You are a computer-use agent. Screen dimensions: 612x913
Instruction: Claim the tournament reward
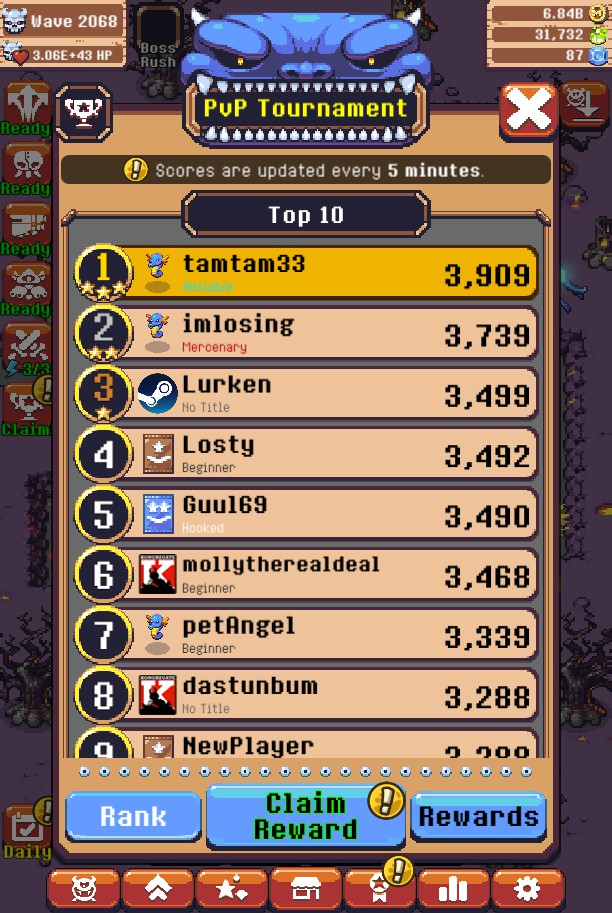pyautogui.click(x=306, y=816)
